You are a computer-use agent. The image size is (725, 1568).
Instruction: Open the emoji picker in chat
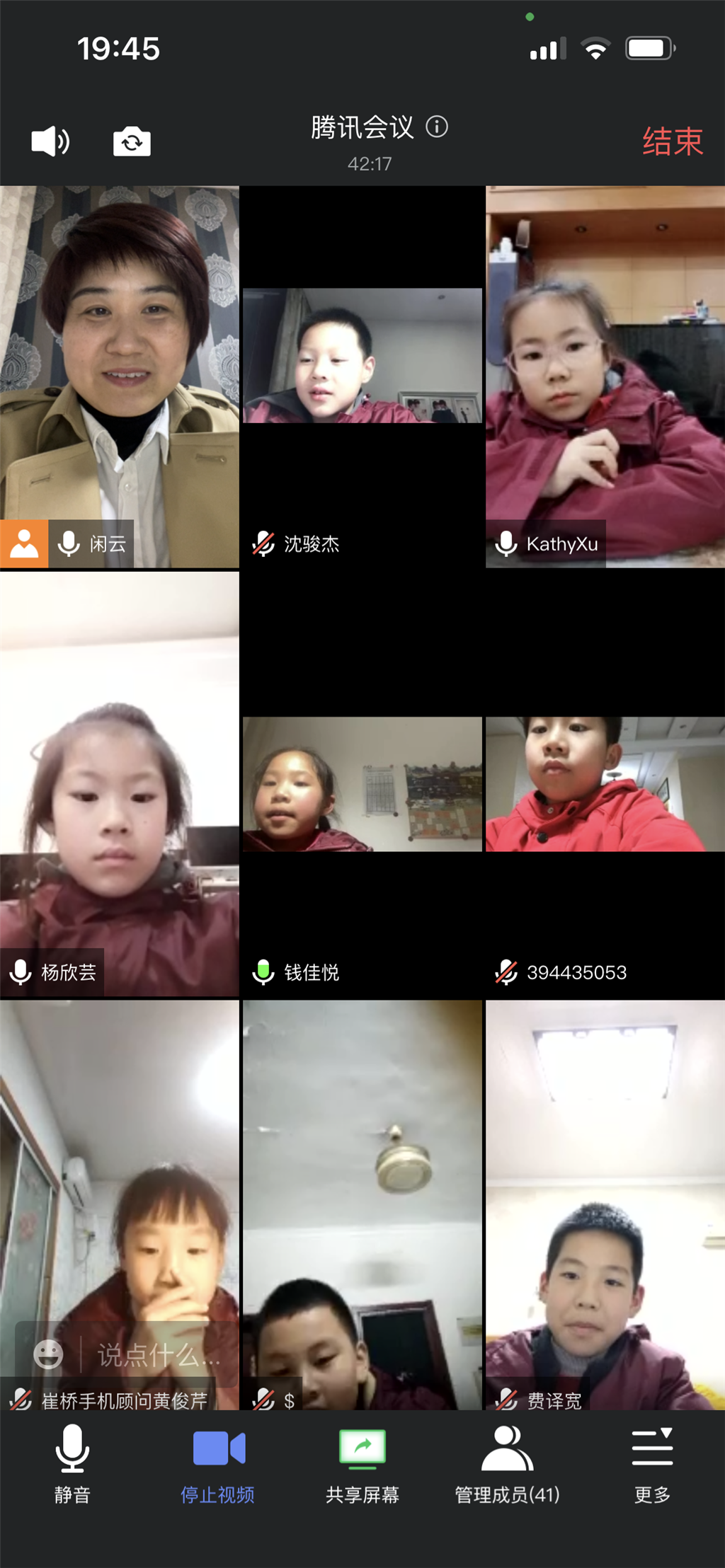coord(49,1354)
